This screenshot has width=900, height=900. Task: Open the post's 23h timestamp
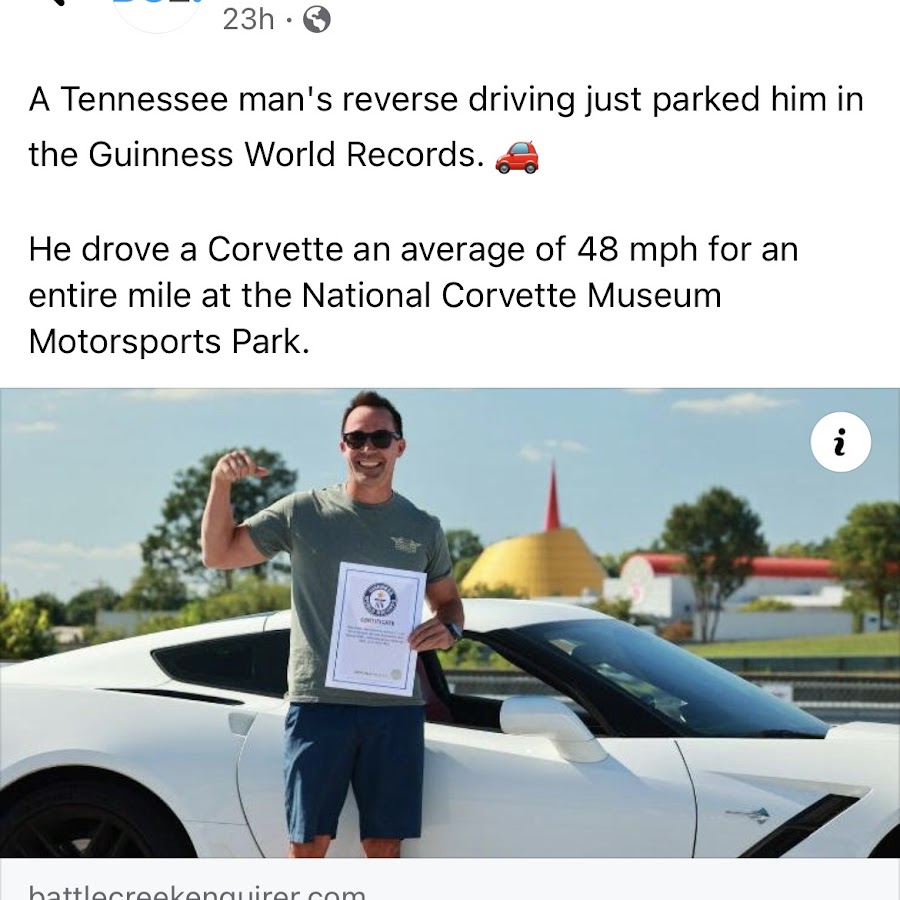[x=248, y=17]
